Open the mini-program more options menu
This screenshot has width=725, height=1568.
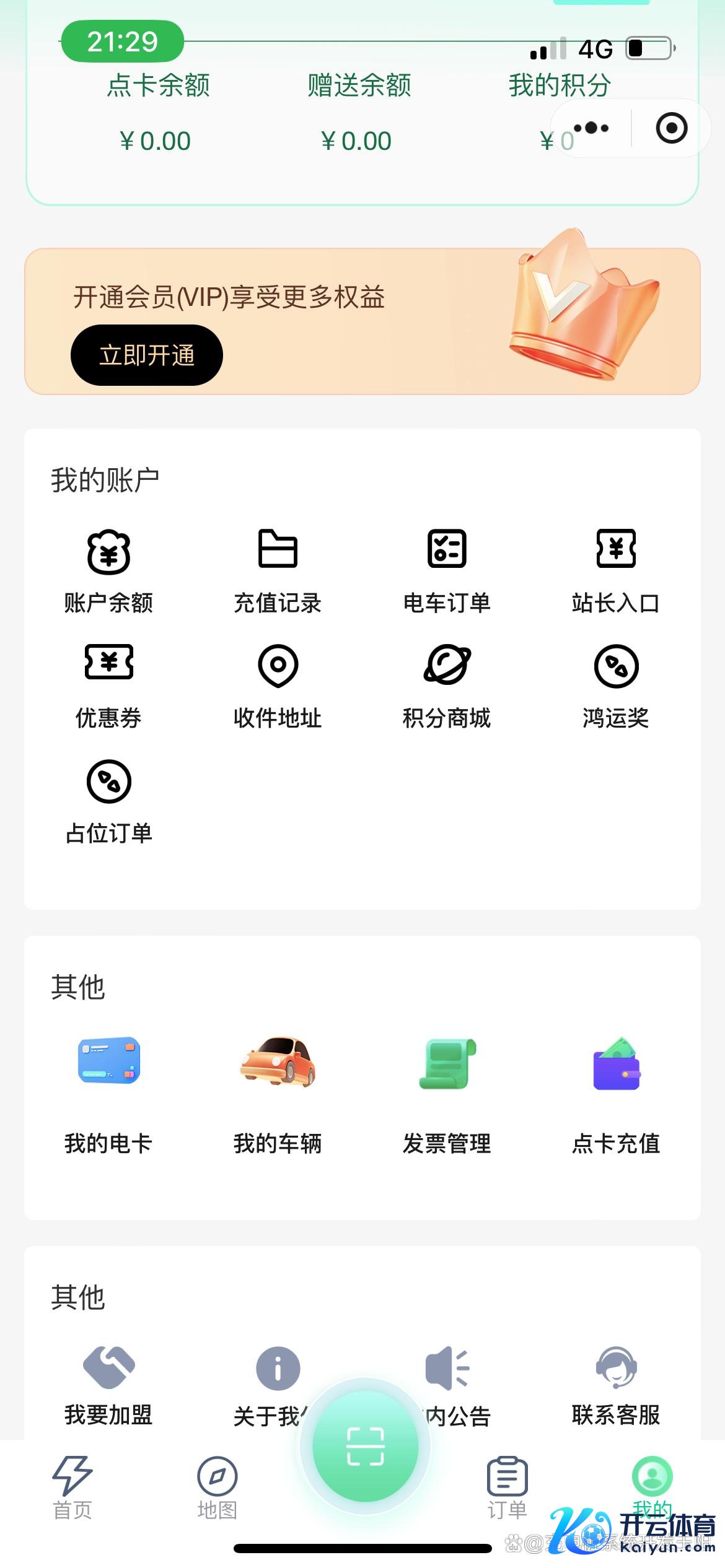pos(591,128)
